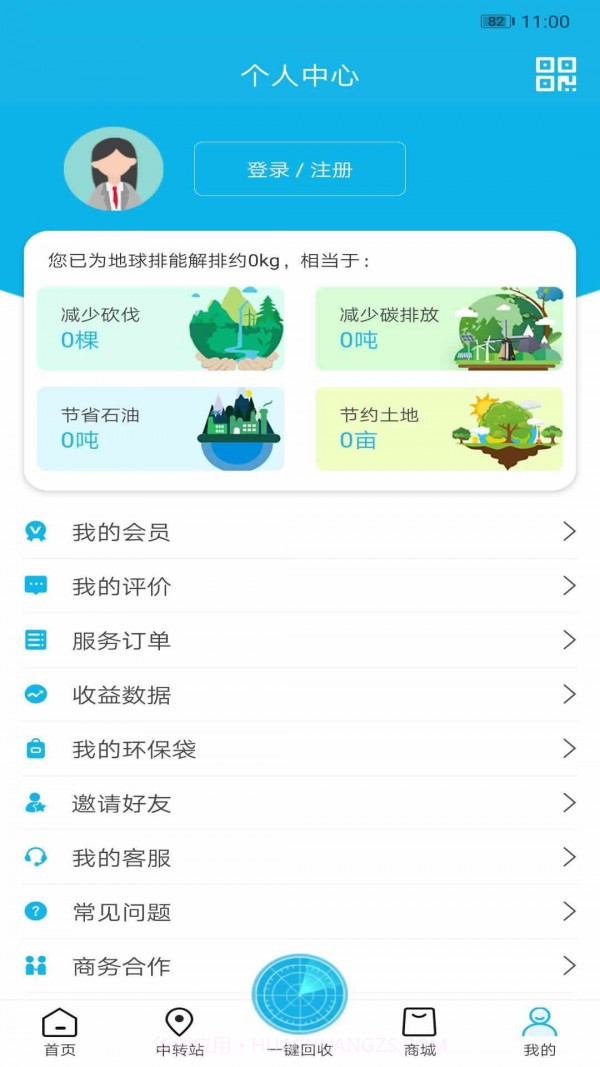Select 邀请好友 to invite friends
Screen dimensions: 600x1067
tap(300, 803)
